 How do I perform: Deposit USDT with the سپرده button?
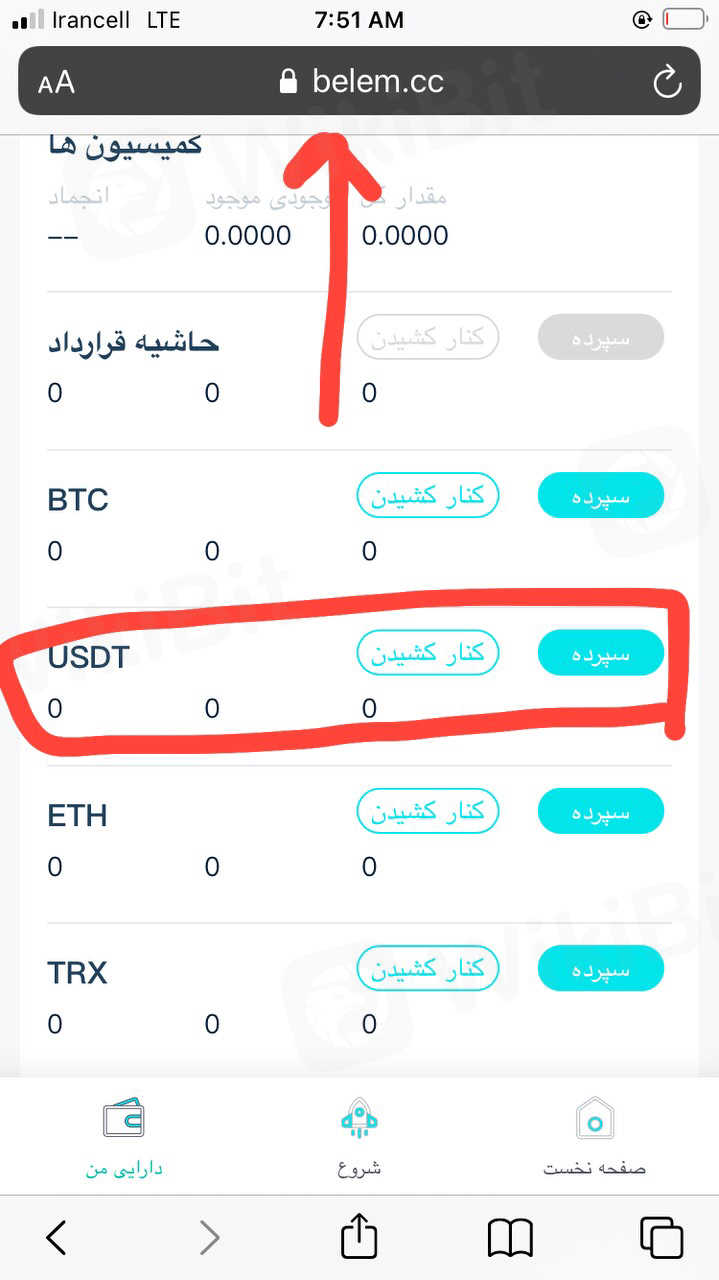click(601, 653)
